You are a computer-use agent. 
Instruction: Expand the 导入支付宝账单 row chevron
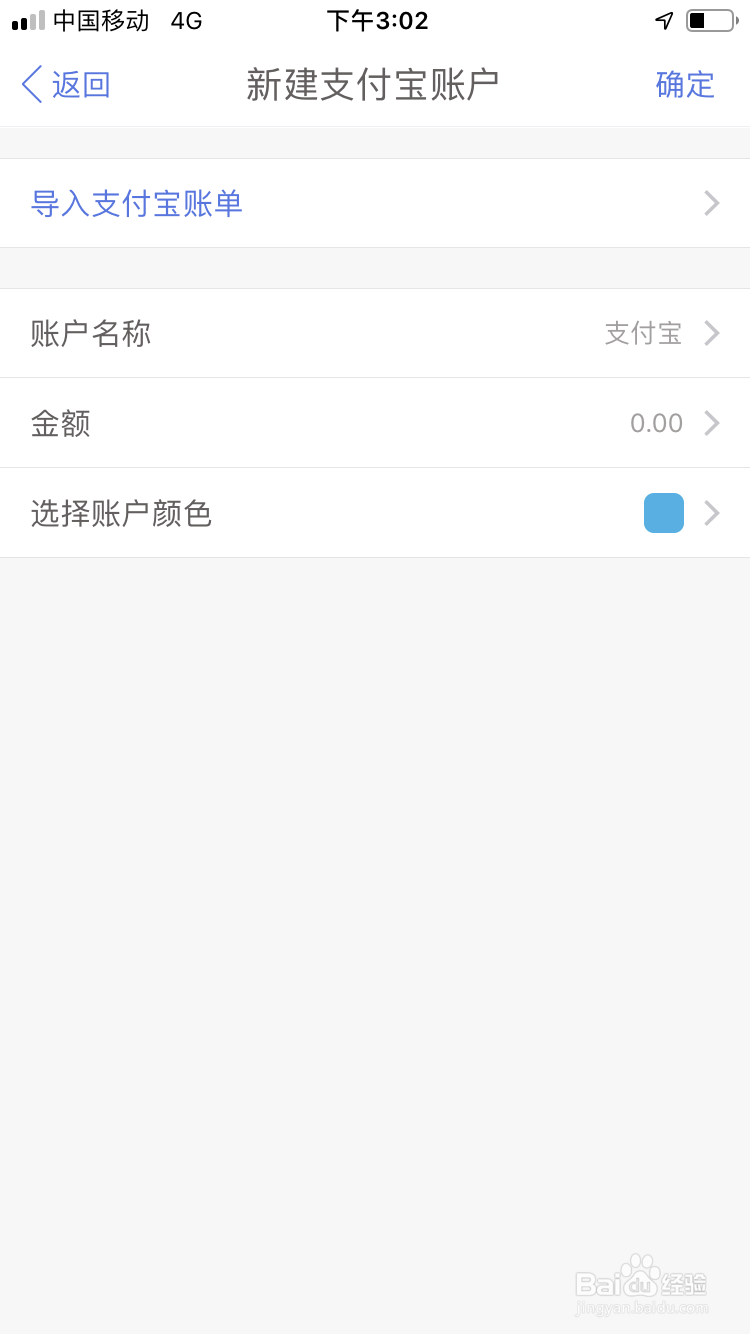click(x=711, y=203)
